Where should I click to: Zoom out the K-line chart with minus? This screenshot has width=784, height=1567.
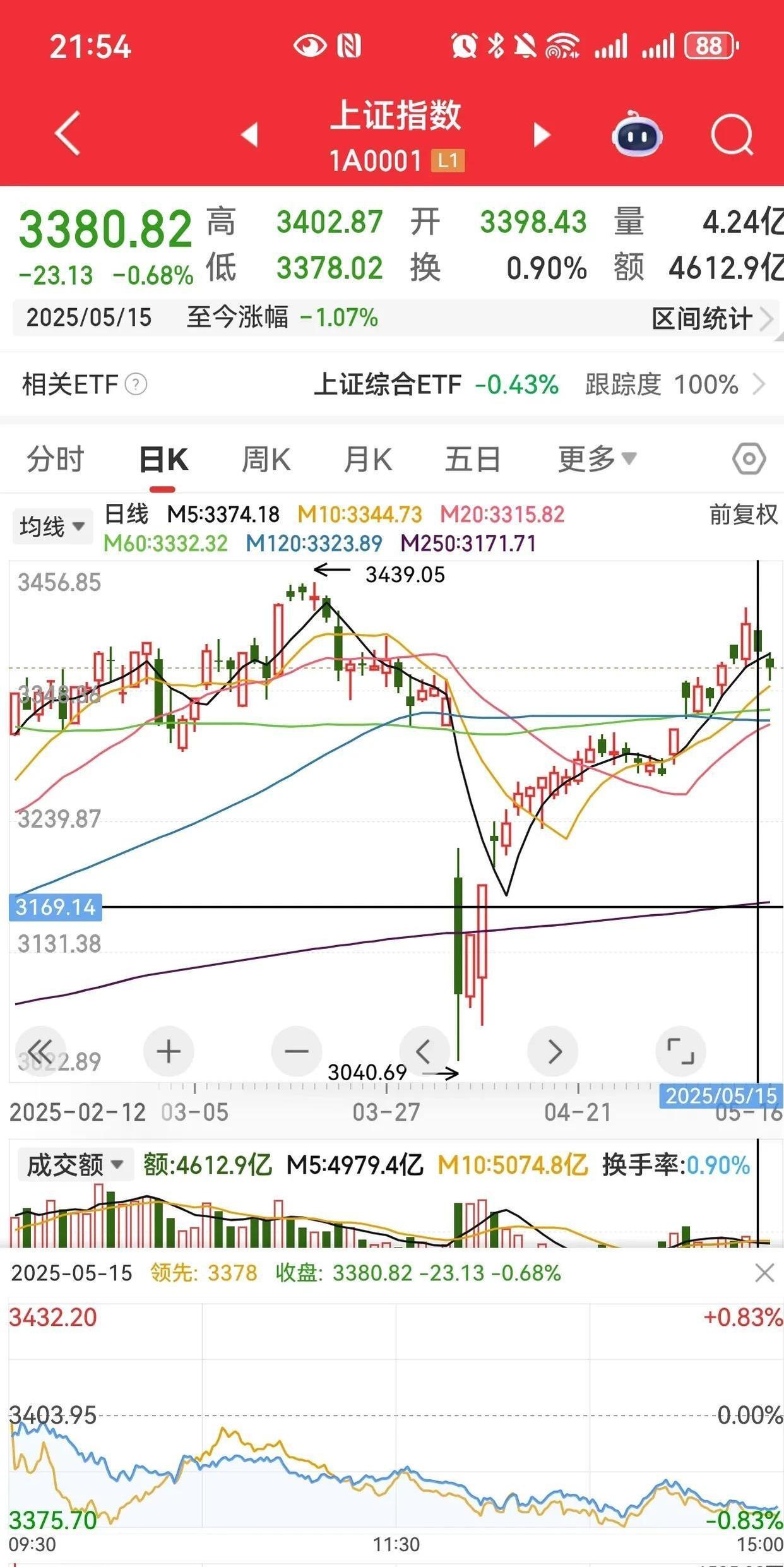[296, 1051]
